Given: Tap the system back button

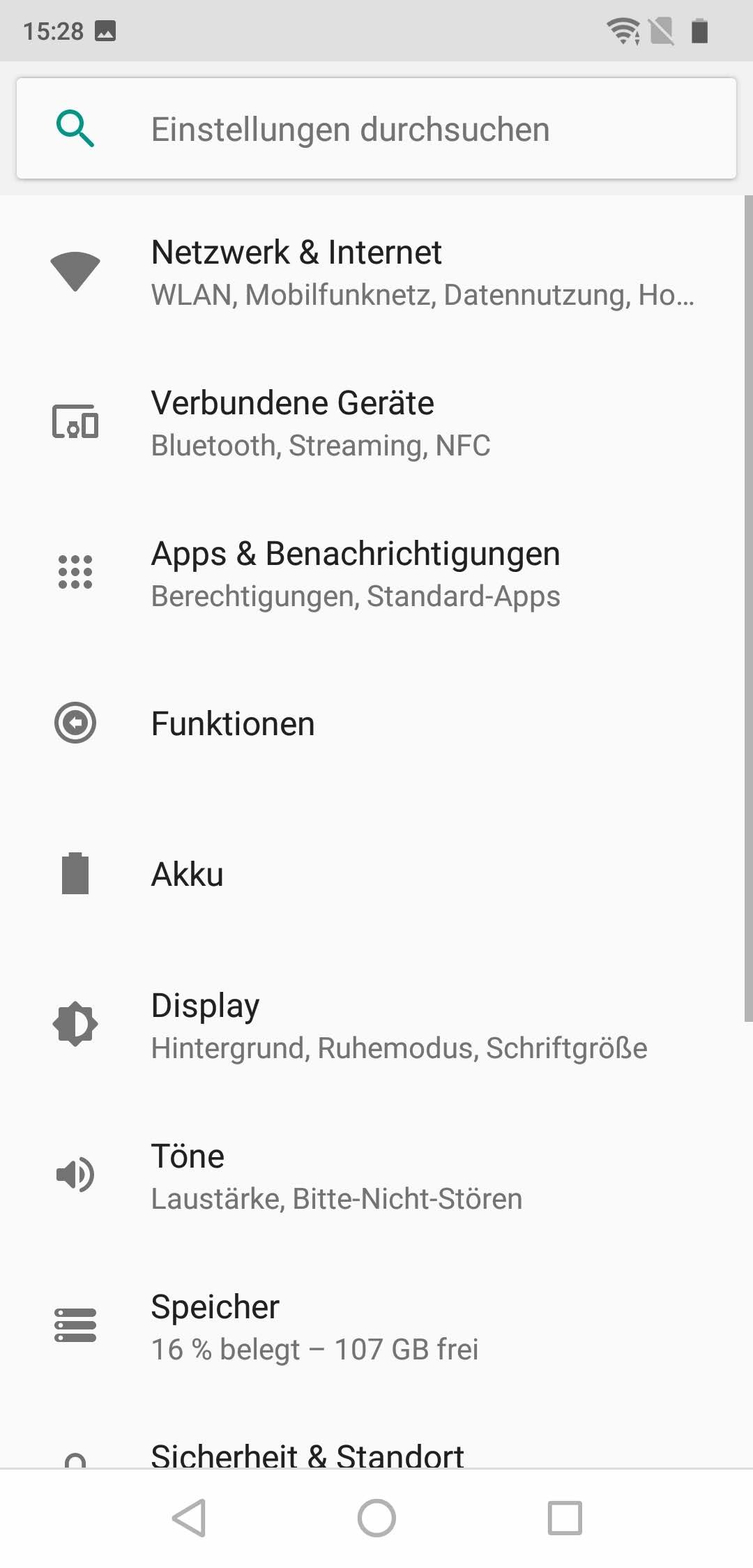Looking at the screenshot, I should tap(188, 1518).
